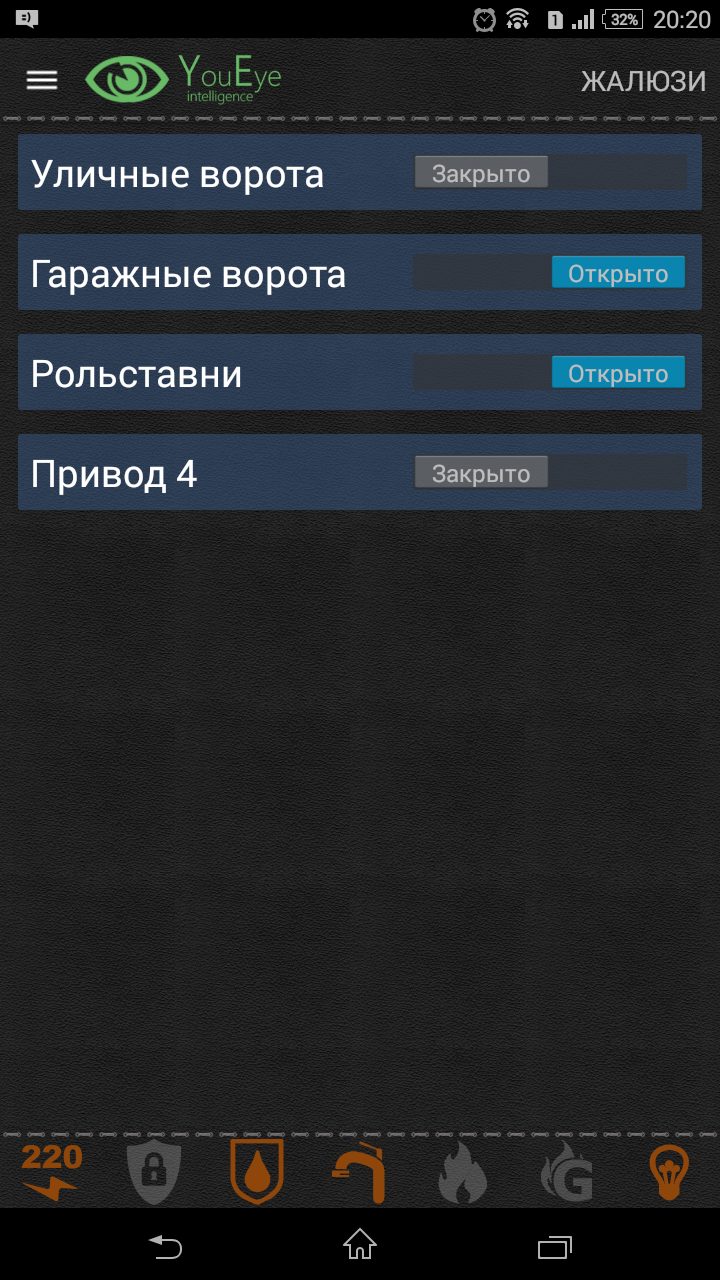Open the water drop shield section
Image resolution: width=720 pixels, height=1280 pixels.
click(x=257, y=1172)
